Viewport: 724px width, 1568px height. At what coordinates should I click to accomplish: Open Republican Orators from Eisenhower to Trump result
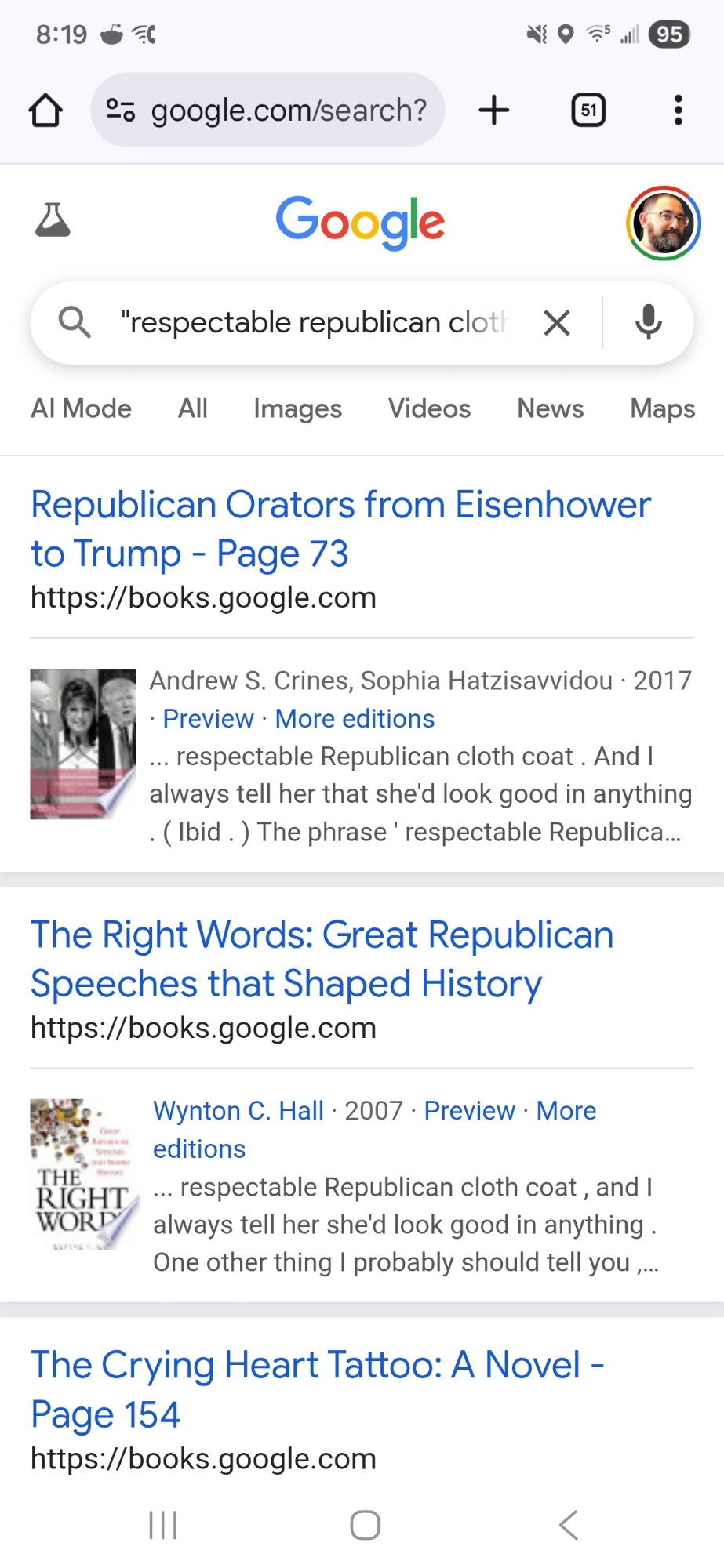click(x=340, y=528)
